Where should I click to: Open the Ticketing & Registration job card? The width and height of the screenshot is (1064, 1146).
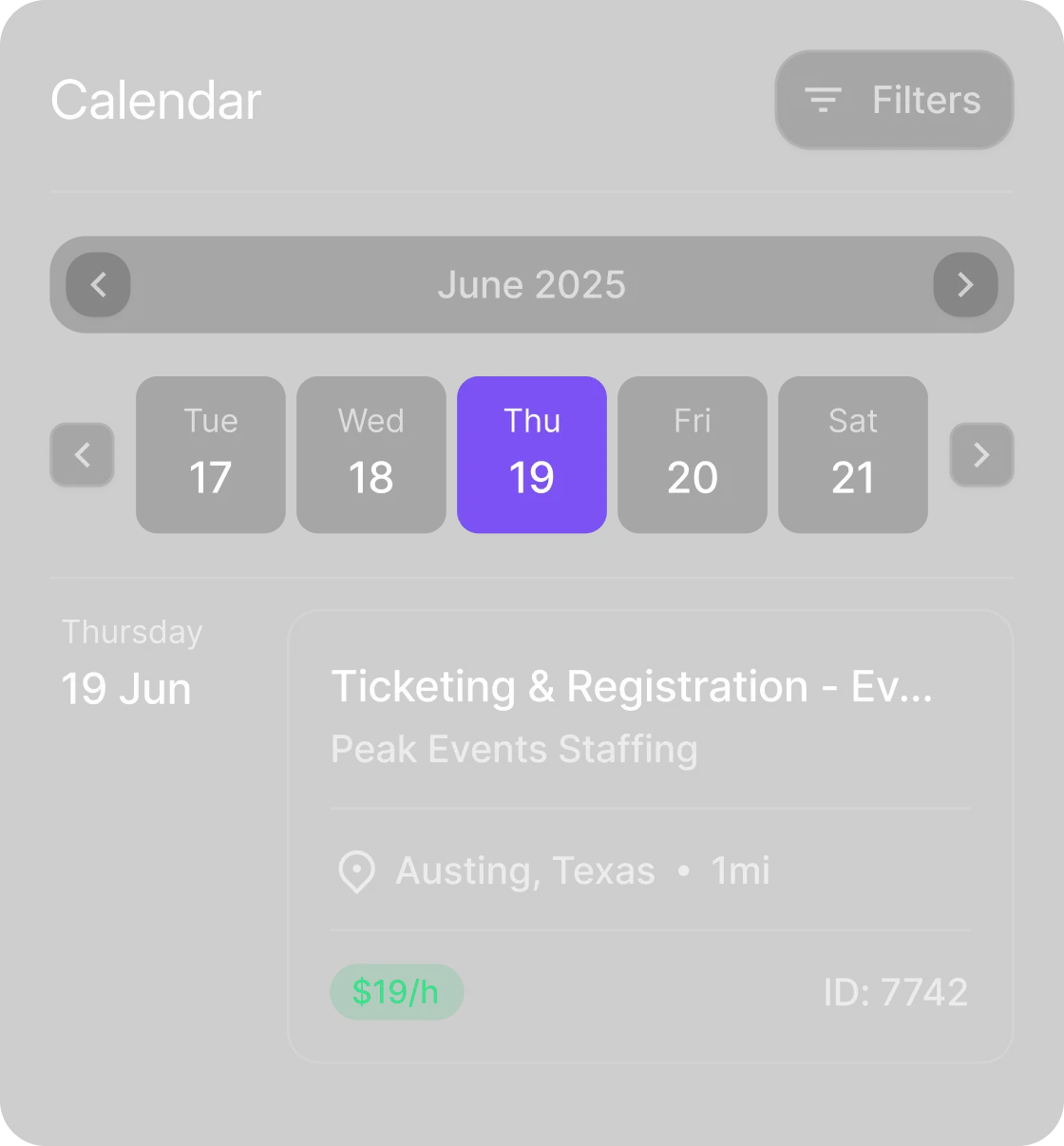click(650, 722)
